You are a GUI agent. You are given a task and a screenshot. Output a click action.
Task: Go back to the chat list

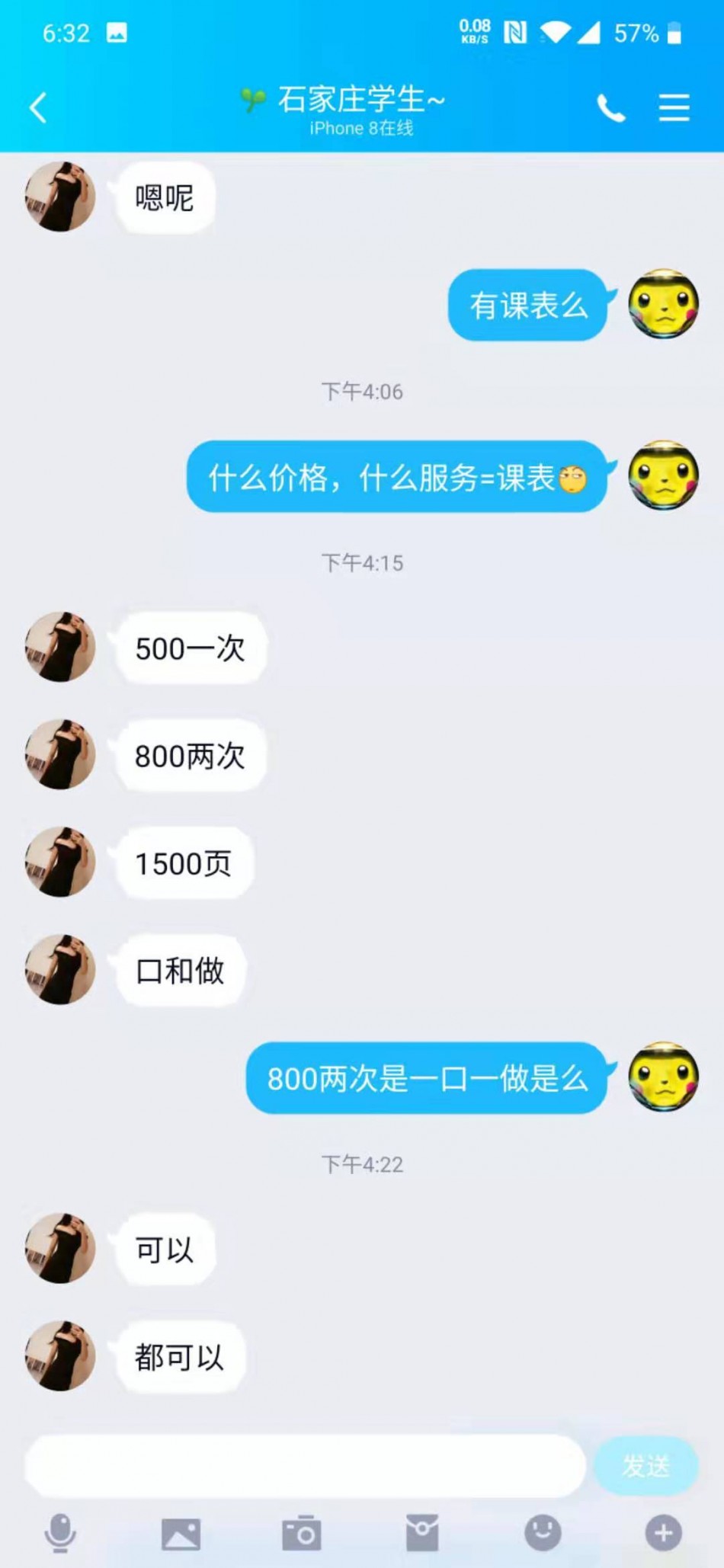[38, 107]
